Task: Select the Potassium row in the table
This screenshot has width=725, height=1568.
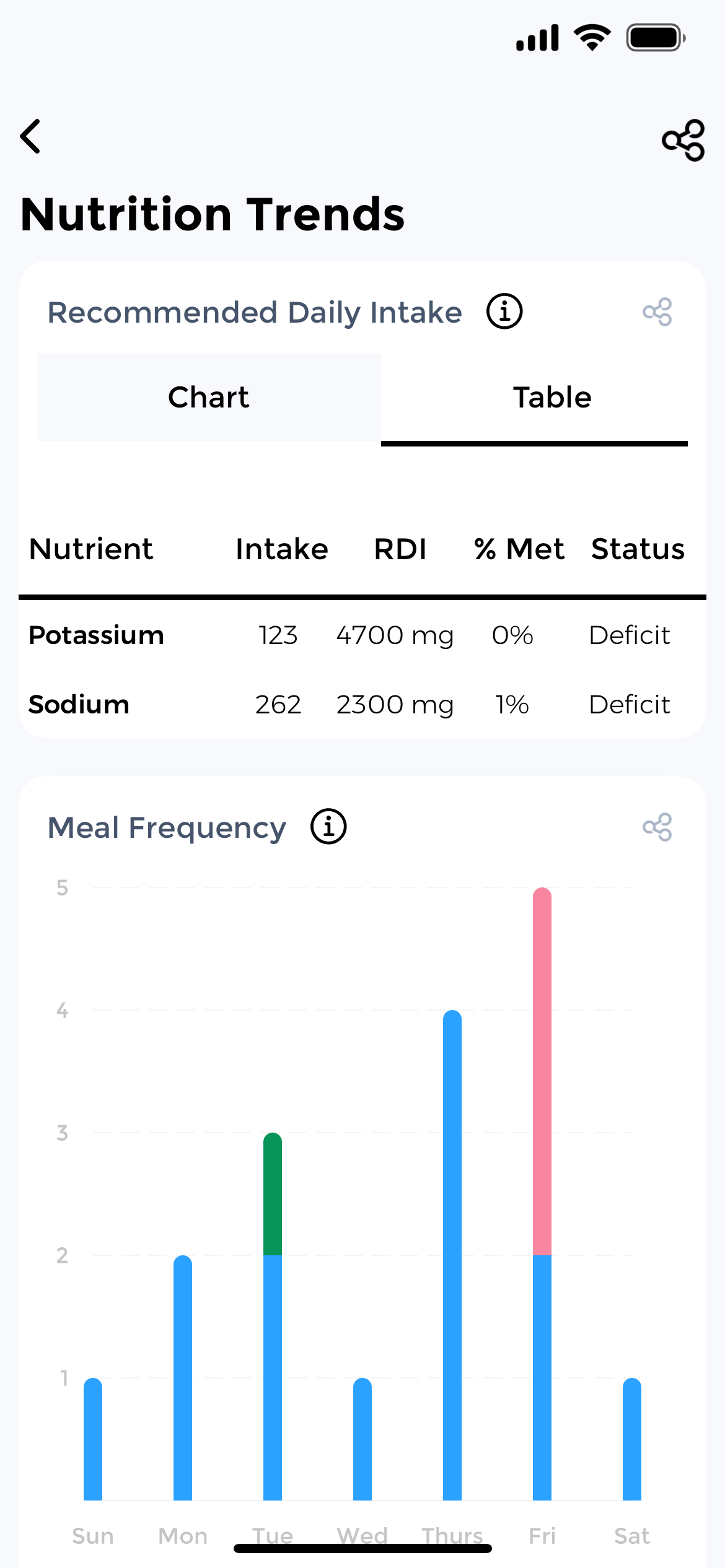Action: point(362,635)
